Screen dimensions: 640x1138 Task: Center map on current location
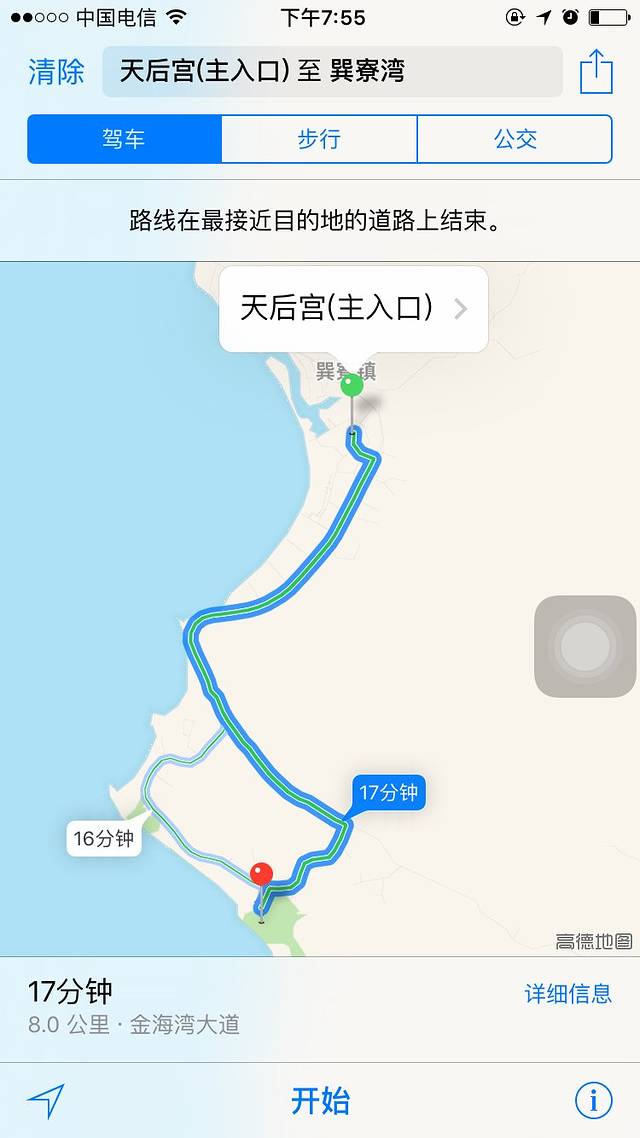coord(46,1101)
